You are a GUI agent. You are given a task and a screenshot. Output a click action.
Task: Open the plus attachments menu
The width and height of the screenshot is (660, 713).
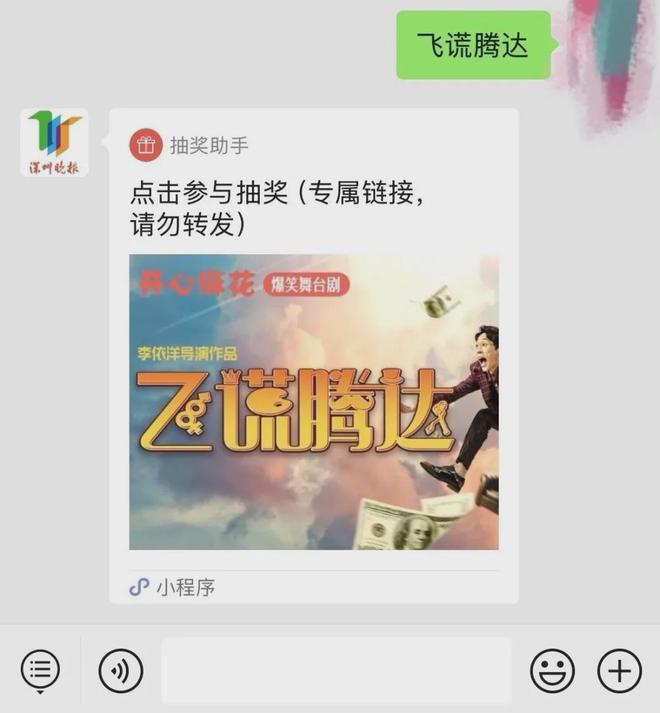pyautogui.click(x=619, y=670)
